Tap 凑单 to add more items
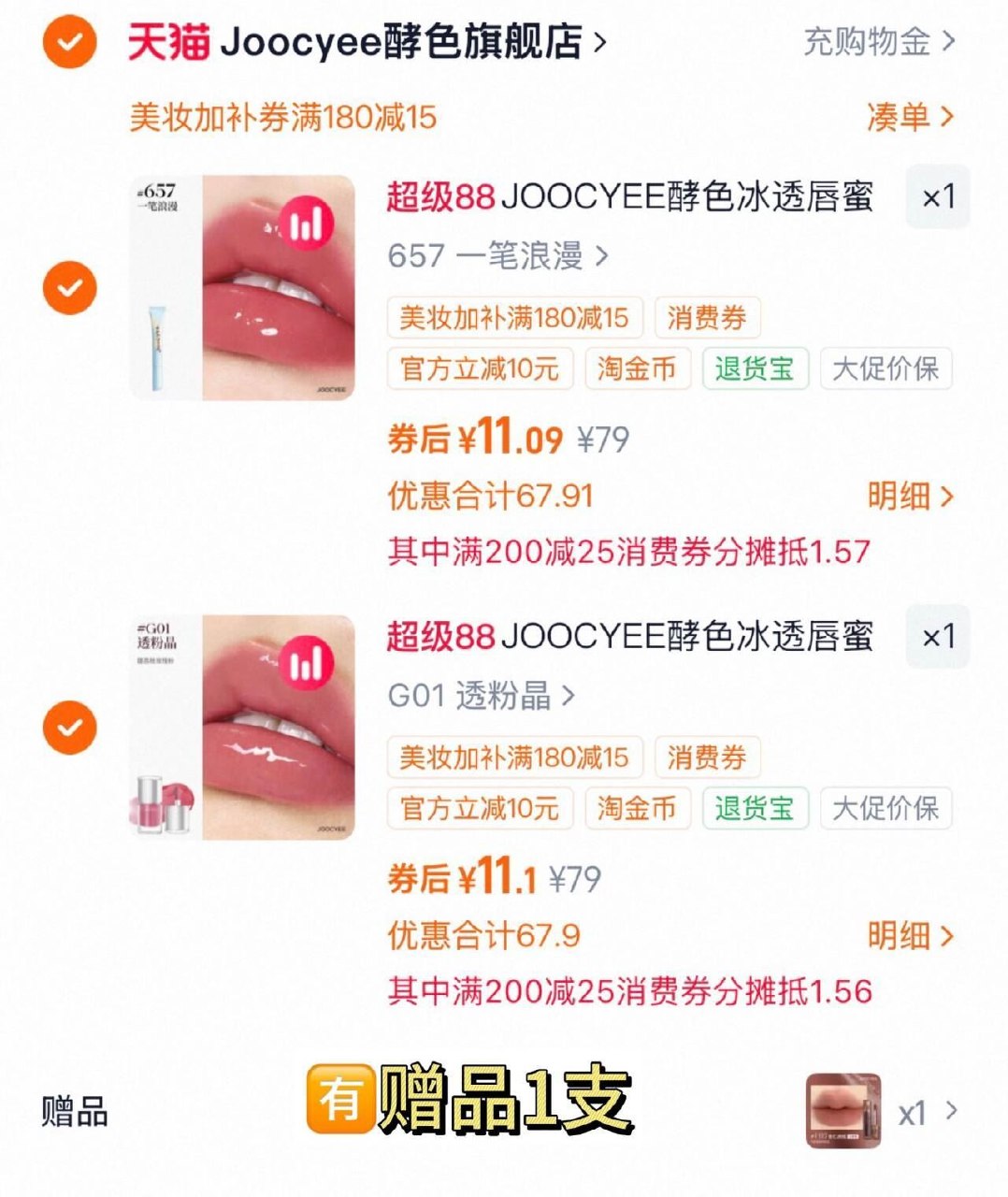The width and height of the screenshot is (1008, 1197). (x=910, y=117)
